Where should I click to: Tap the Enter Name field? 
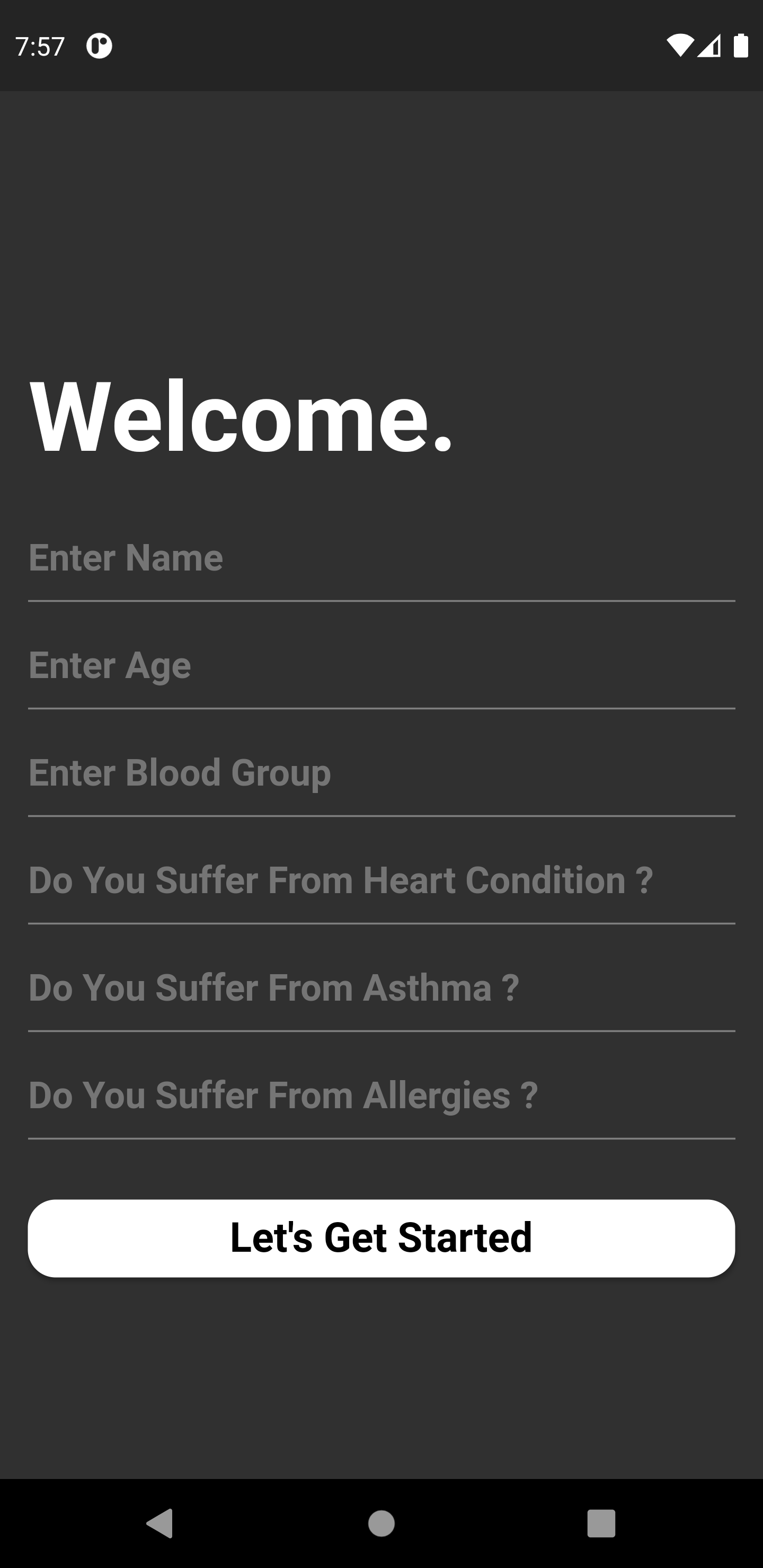[x=381, y=558]
